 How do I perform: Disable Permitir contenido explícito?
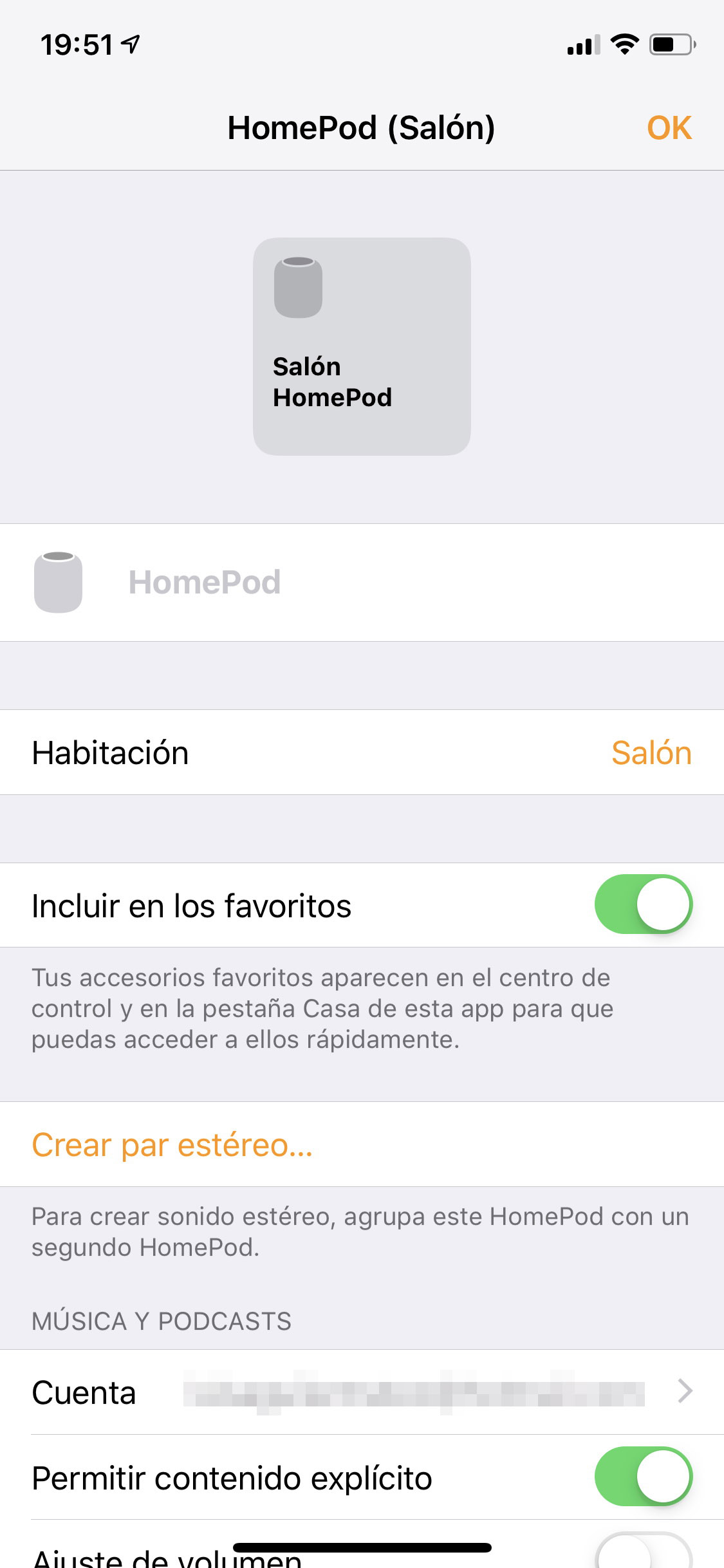pyautogui.click(x=644, y=1477)
